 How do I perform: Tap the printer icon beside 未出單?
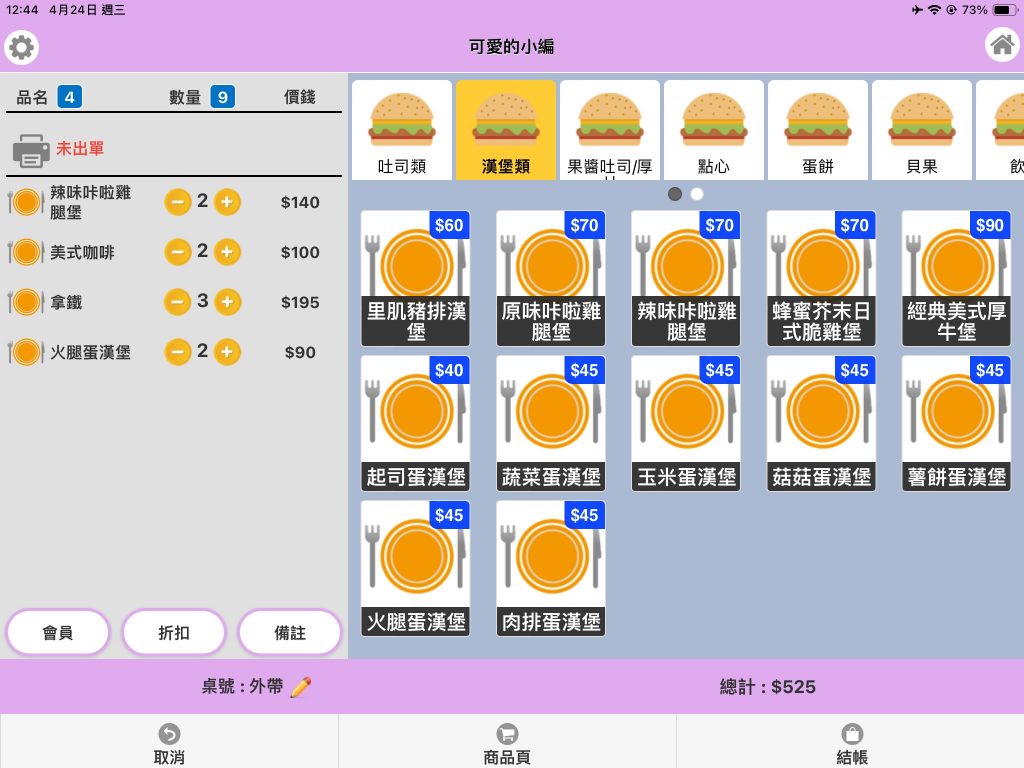31,150
